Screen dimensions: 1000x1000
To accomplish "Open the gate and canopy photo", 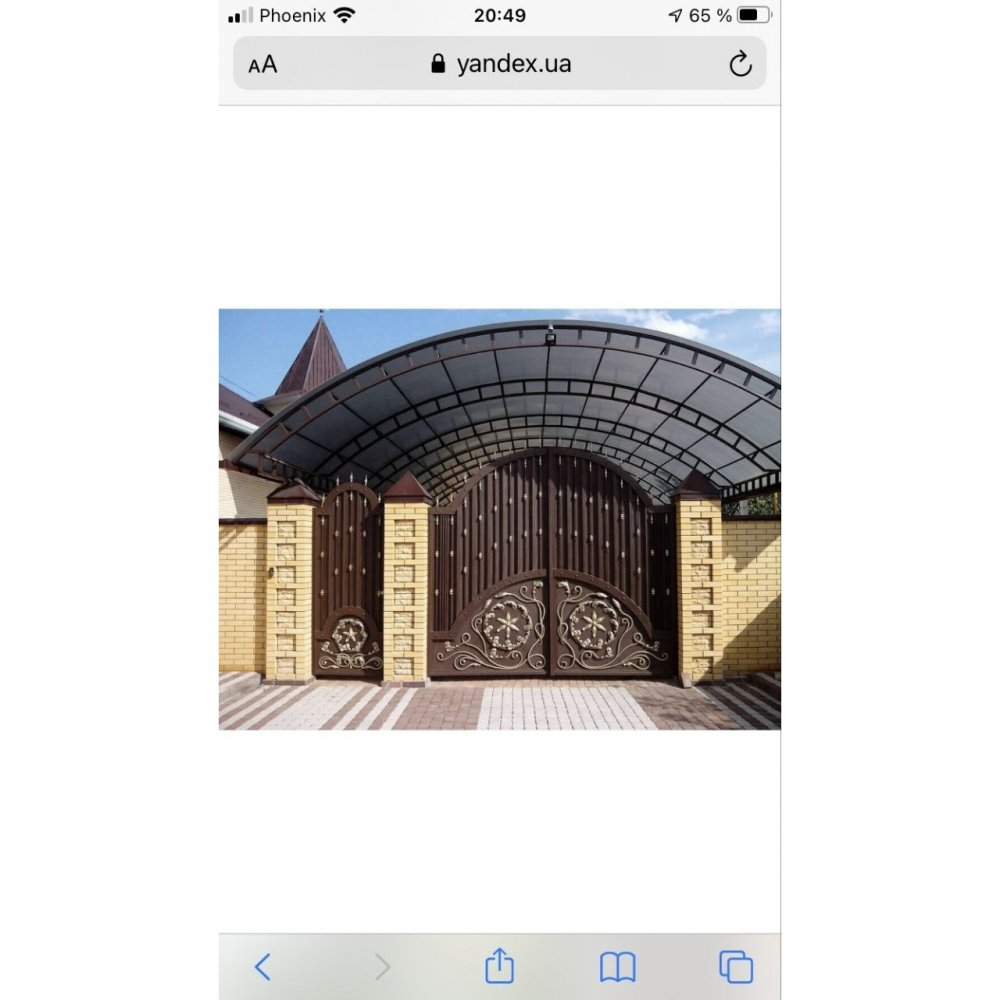I will [x=500, y=519].
